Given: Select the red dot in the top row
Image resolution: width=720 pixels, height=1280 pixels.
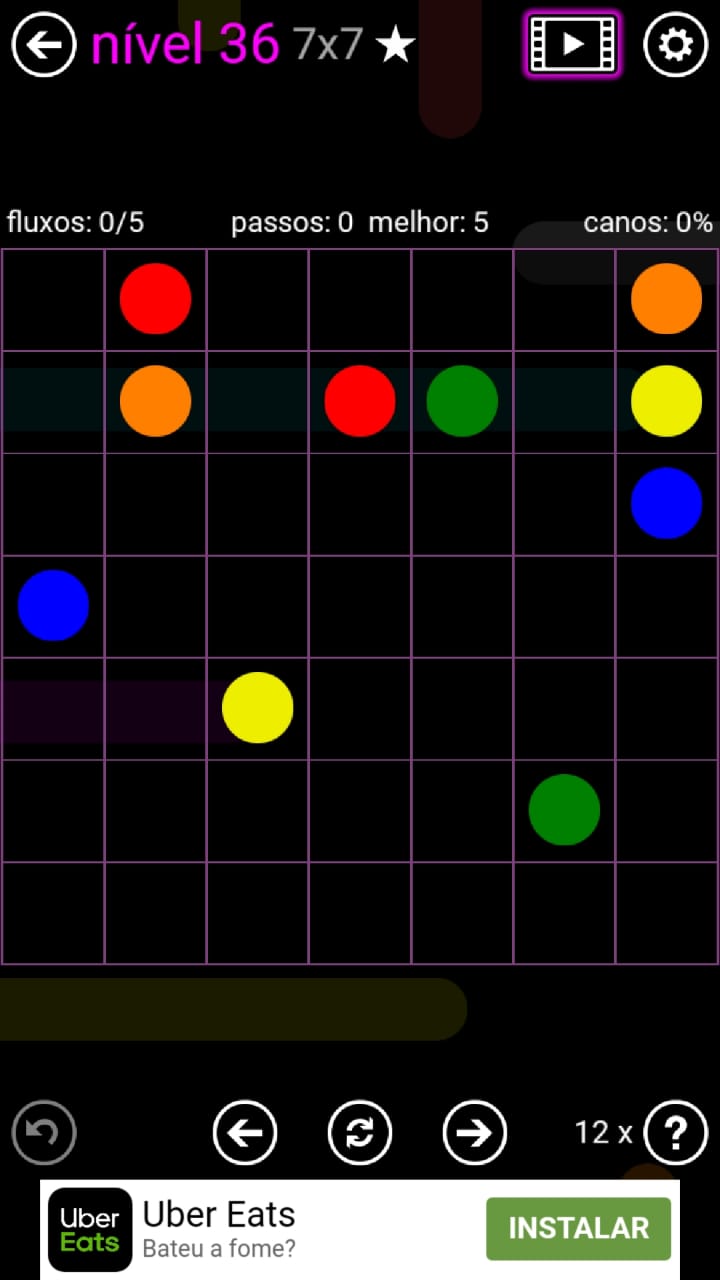Looking at the screenshot, I should (x=155, y=298).
